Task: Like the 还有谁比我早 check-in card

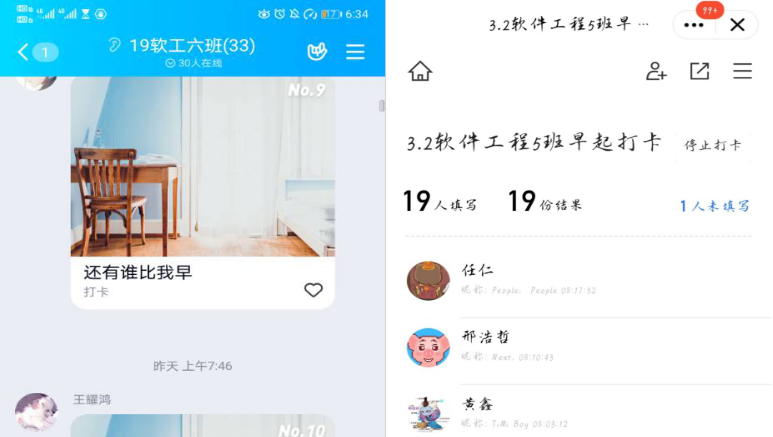Action: [313, 290]
